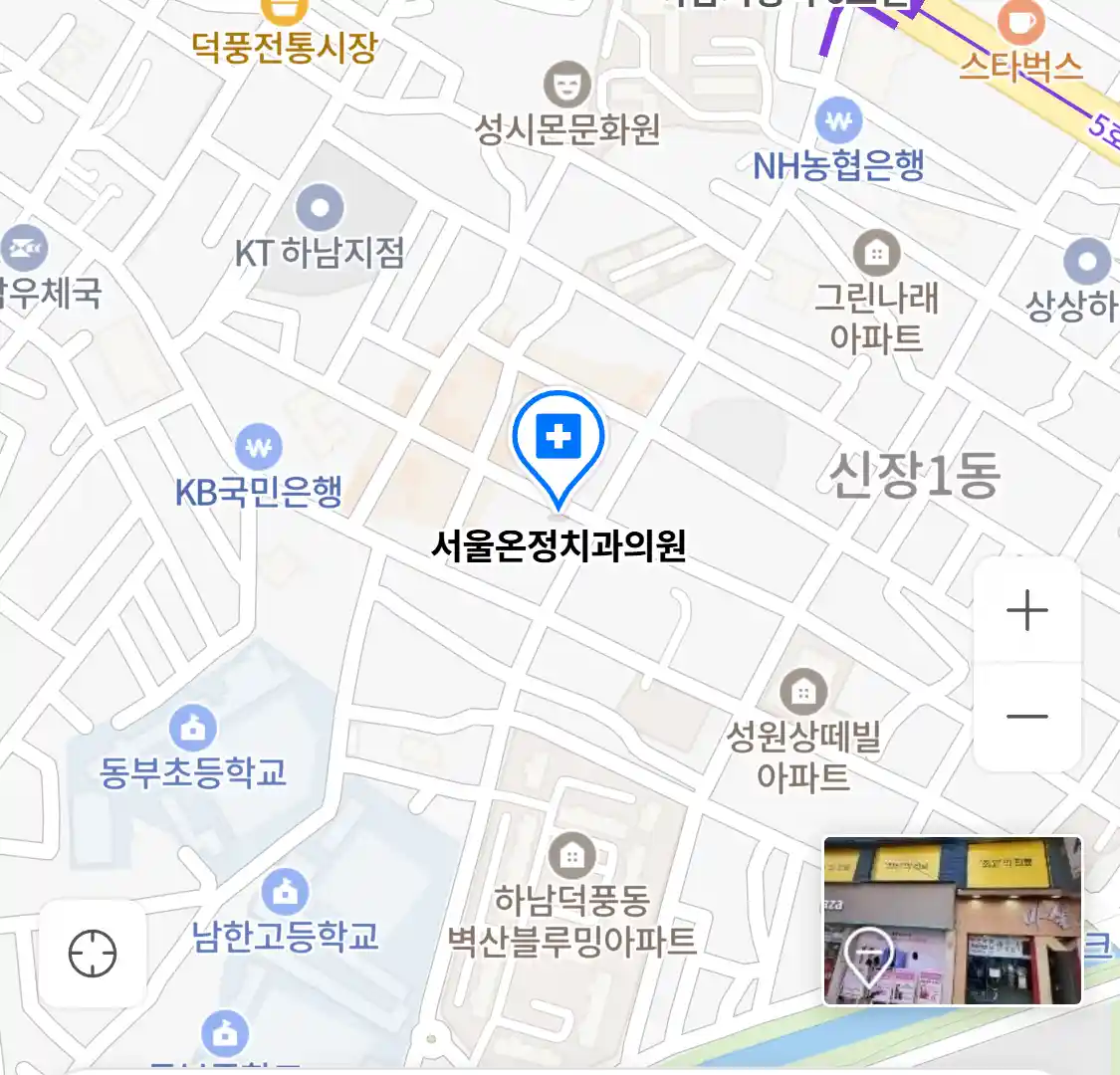Zoom out of the map
This screenshot has width=1120, height=1075.
pos(1026,716)
